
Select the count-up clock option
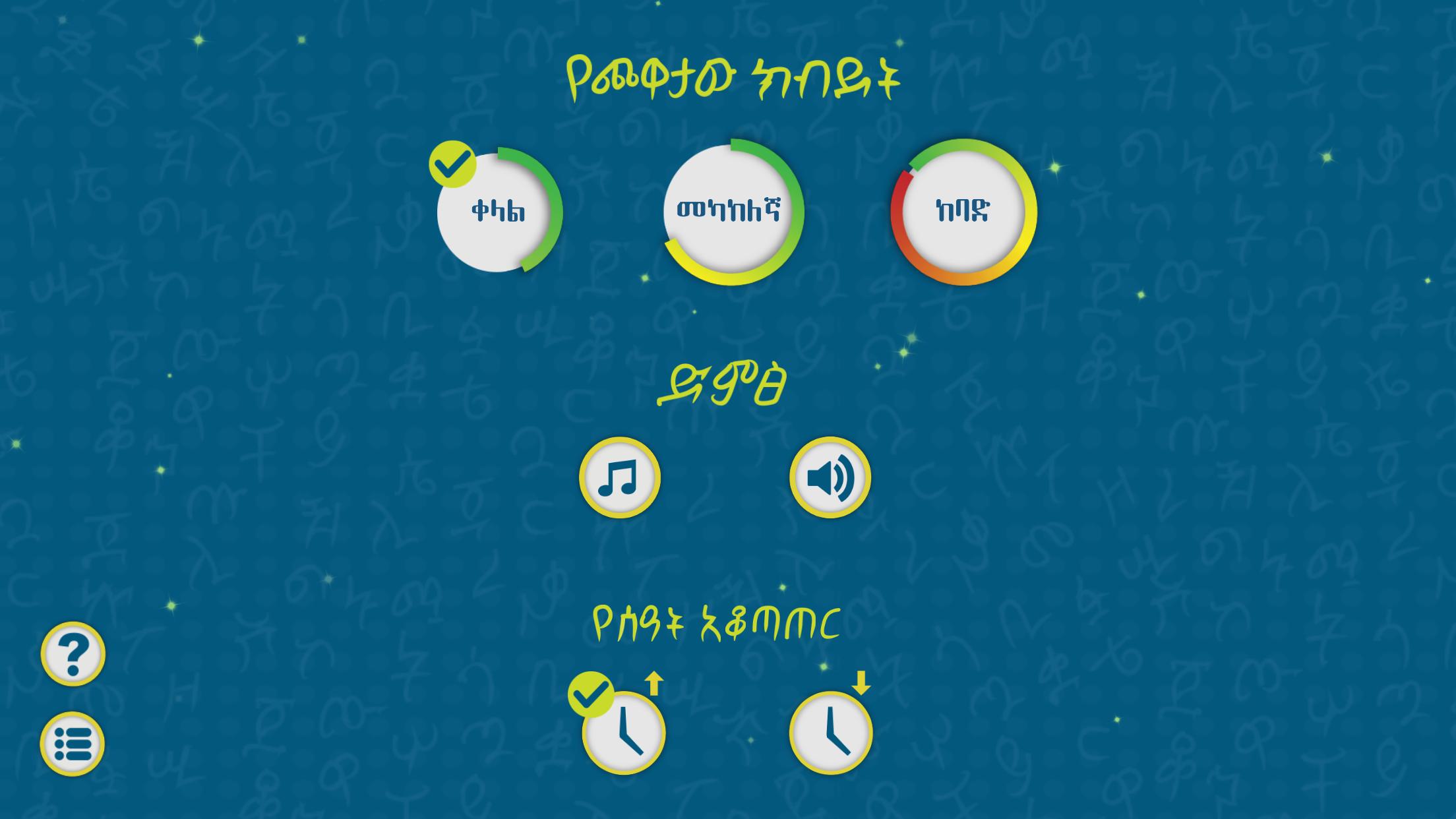coord(623,732)
